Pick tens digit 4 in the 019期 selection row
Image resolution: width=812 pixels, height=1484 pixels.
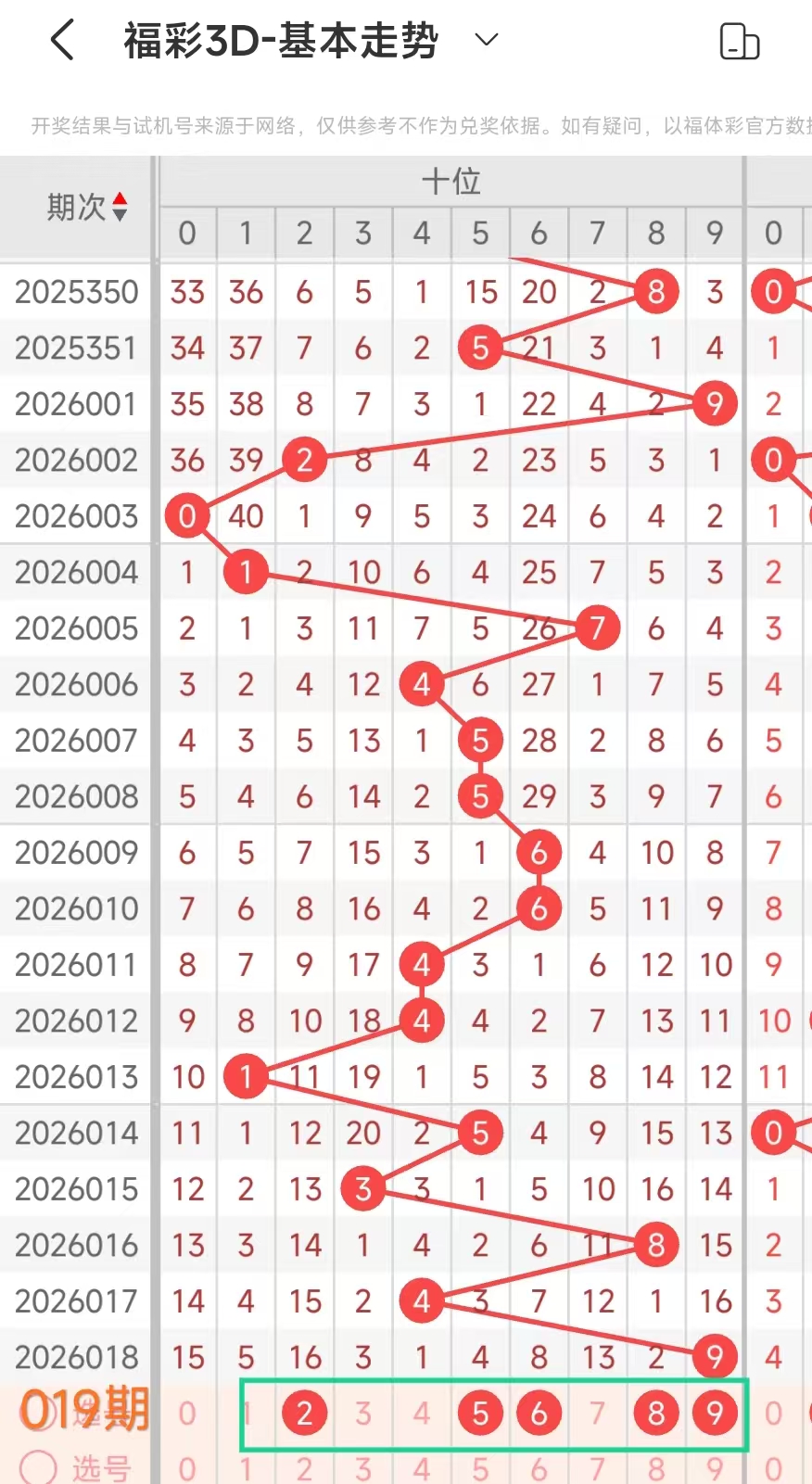[422, 1414]
